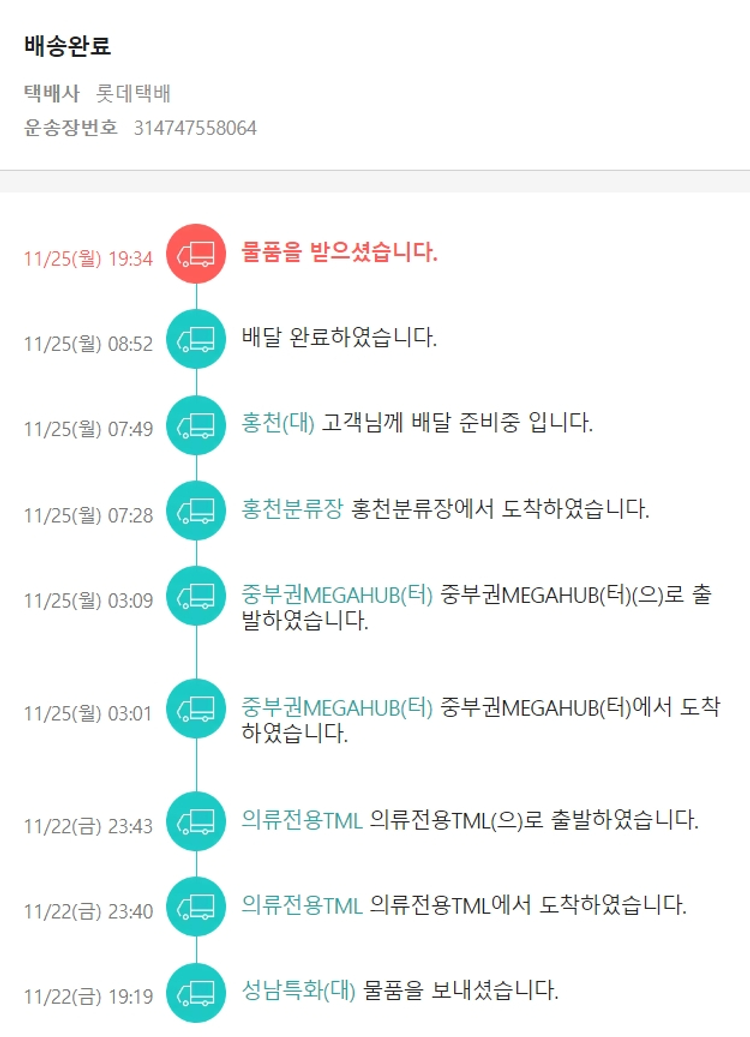Open the 성남특화(대) branch link

pos(298,991)
